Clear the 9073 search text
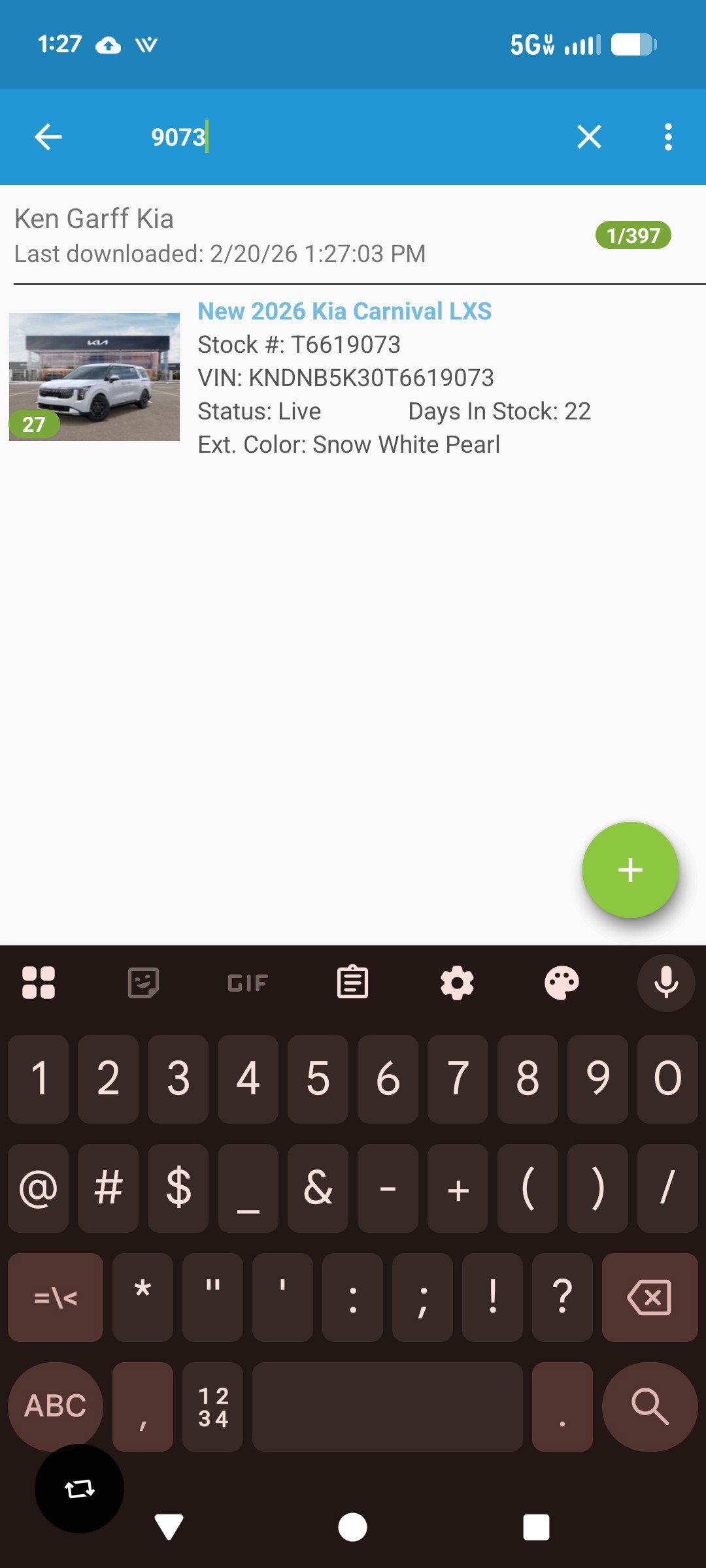Viewport: 706px width, 1568px height. tap(589, 137)
